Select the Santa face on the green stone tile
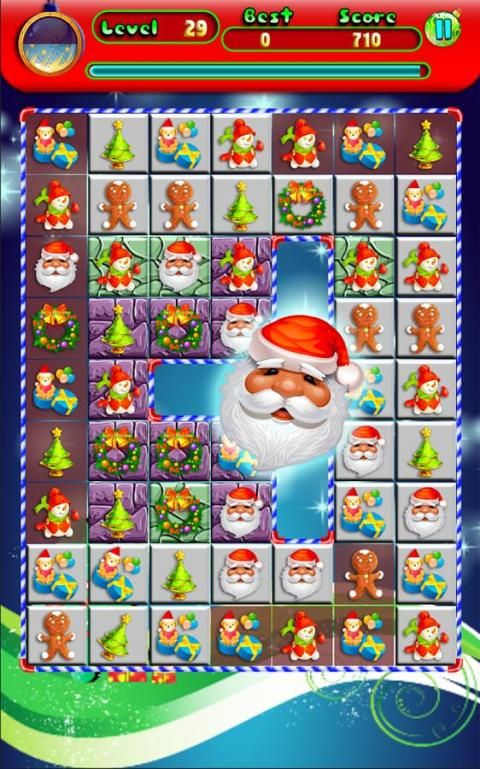 pos(179,266)
